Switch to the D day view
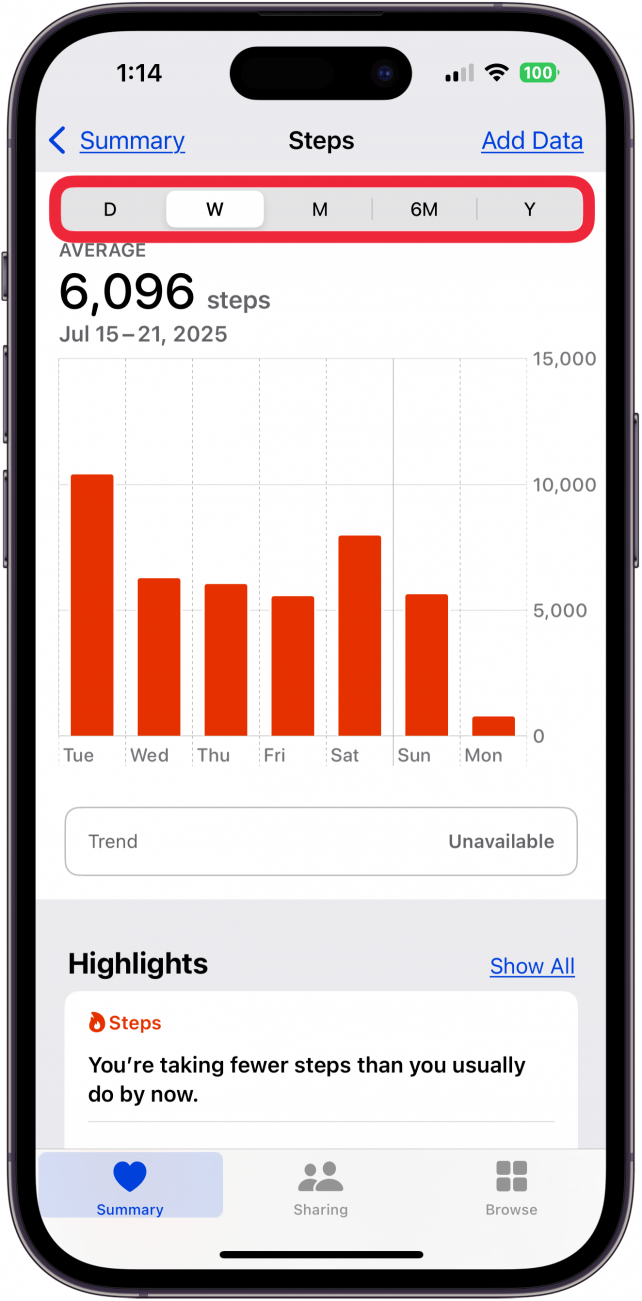This screenshot has height=1301, width=642. click(x=110, y=209)
